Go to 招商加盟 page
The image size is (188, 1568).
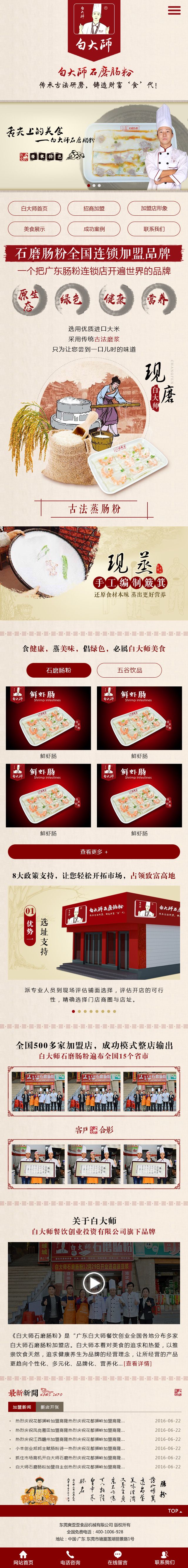coord(94,208)
